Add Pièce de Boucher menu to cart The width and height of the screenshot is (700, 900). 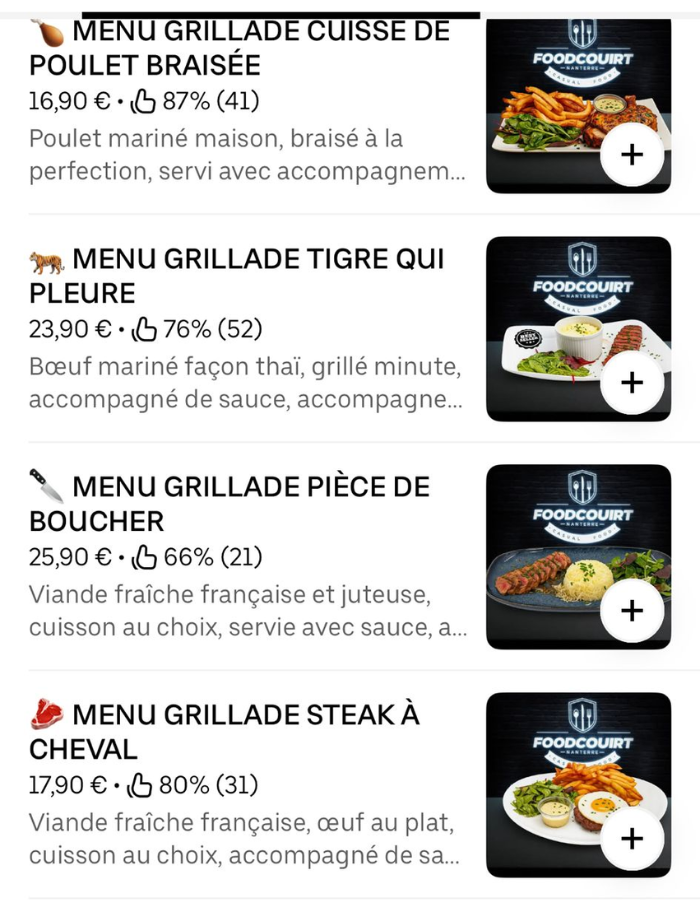pyautogui.click(x=632, y=610)
